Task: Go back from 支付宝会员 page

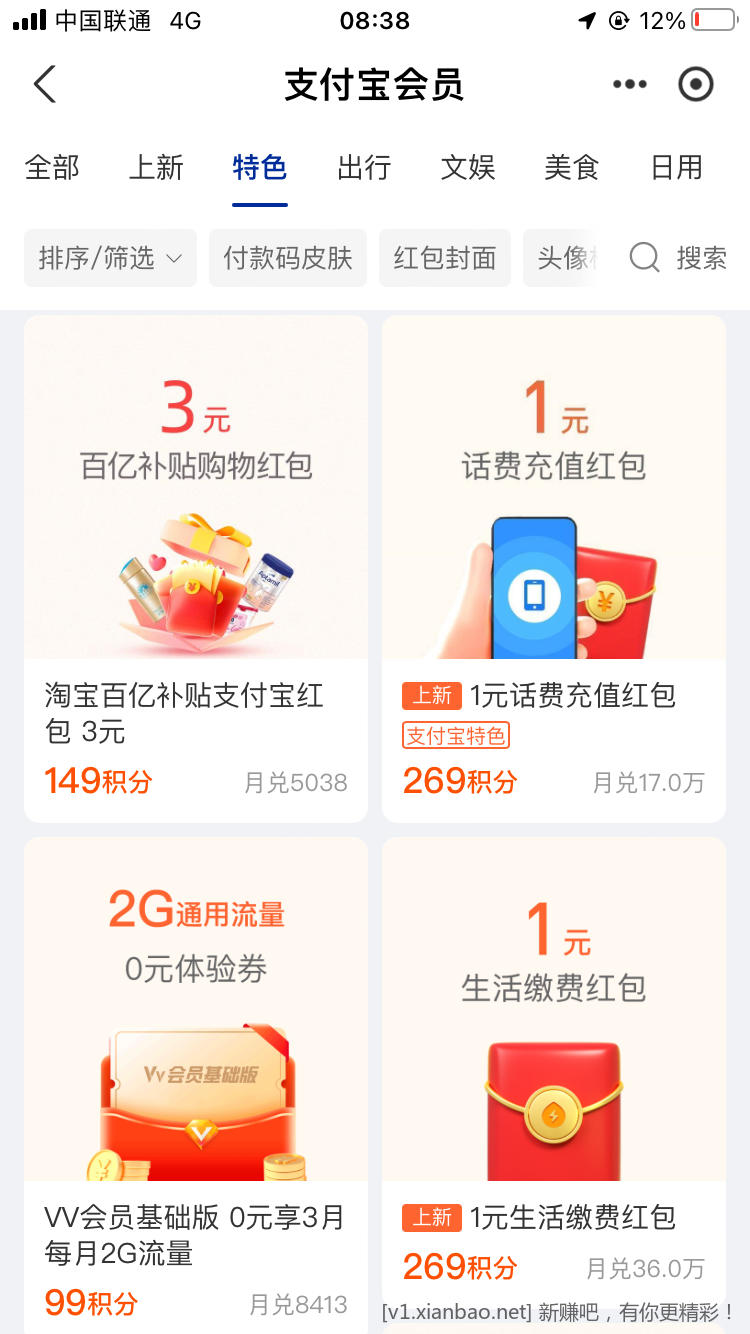Action: 45,85
